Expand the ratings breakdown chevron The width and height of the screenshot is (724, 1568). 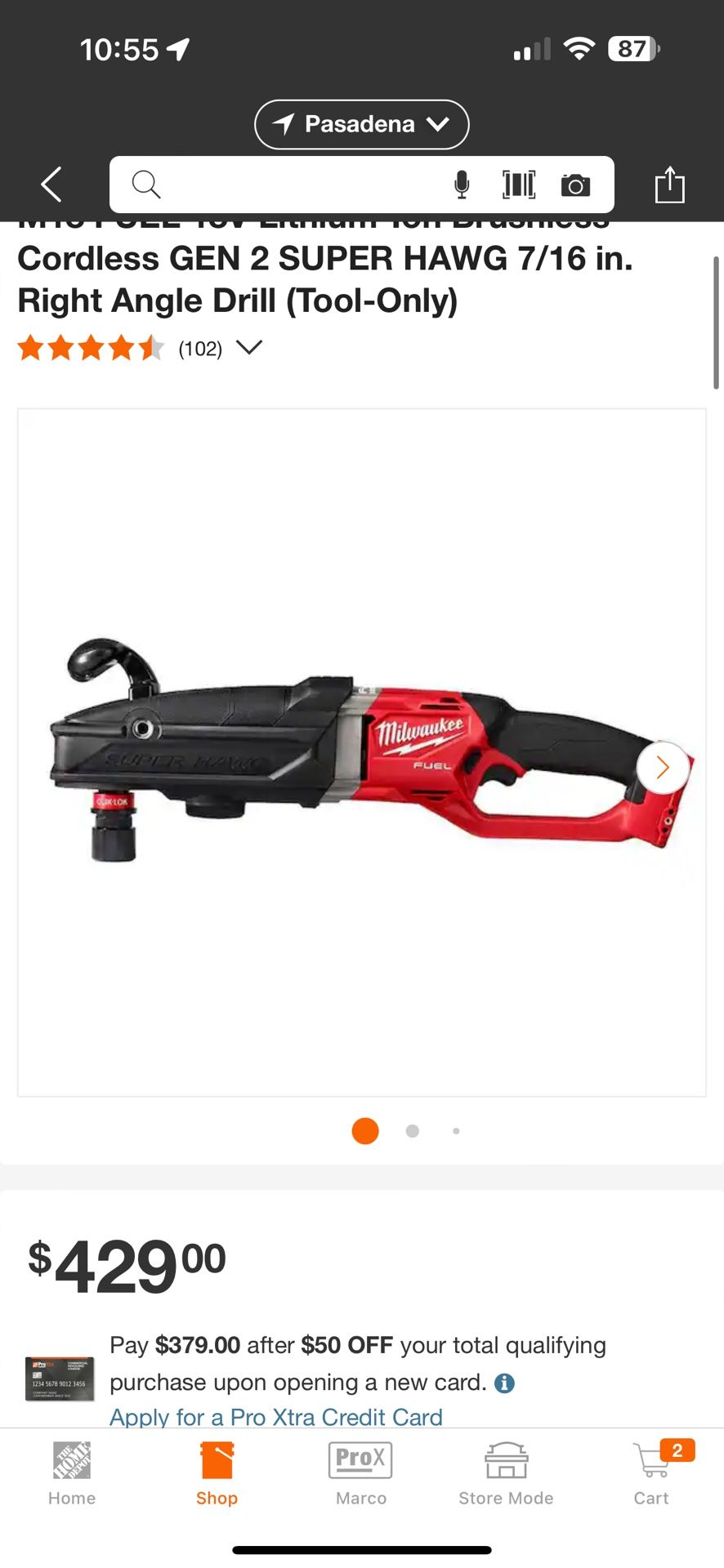(x=249, y=347)
